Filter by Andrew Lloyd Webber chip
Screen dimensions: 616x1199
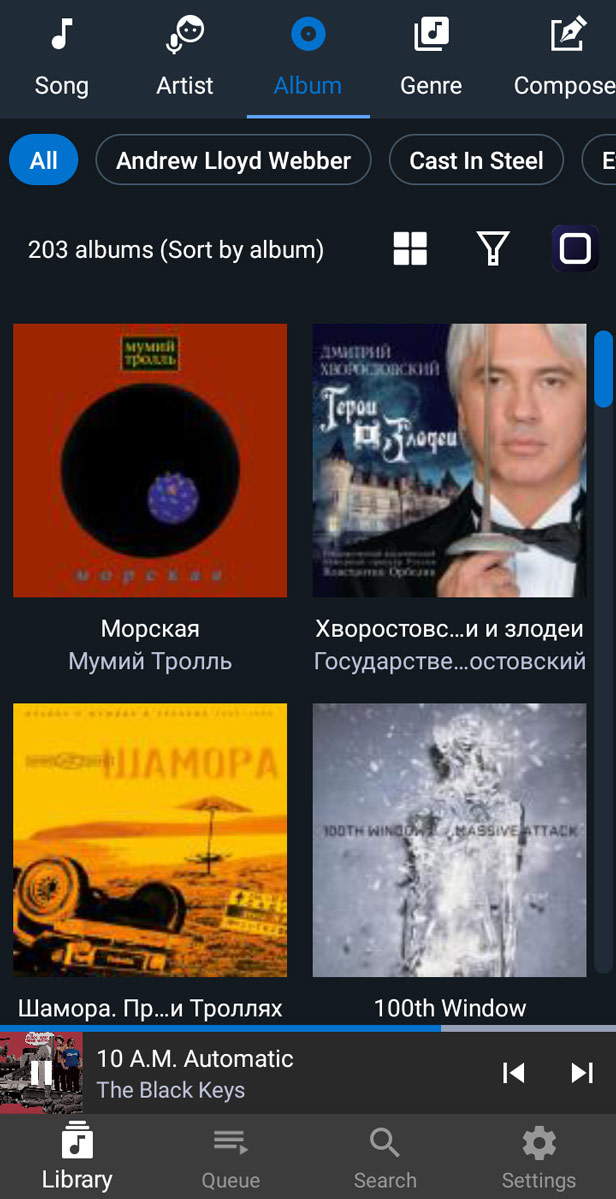(x=233, y=161)
